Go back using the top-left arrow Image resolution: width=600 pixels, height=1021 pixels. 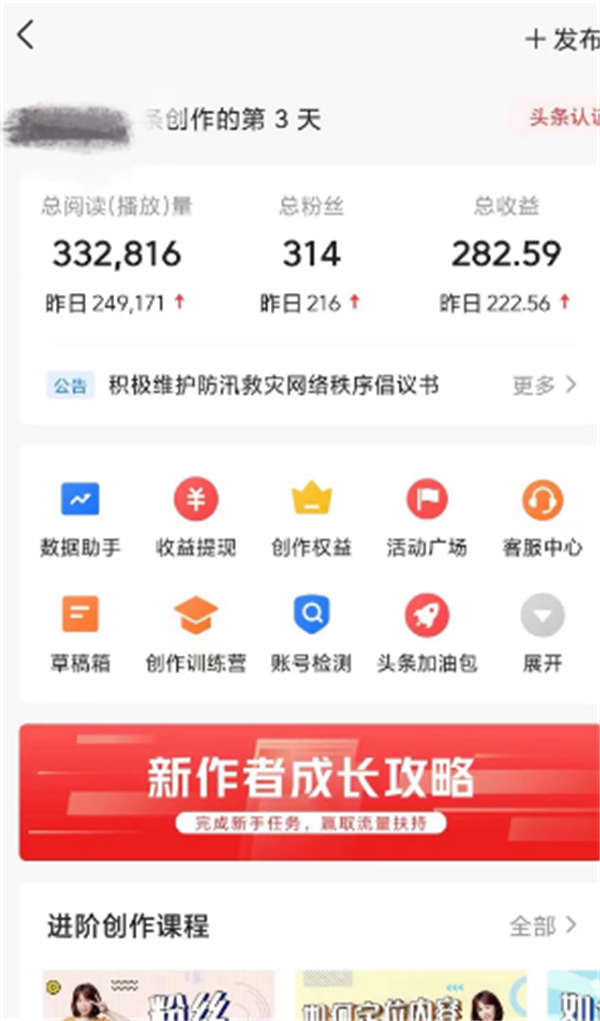pyautogui.click(x=26, y=36)
